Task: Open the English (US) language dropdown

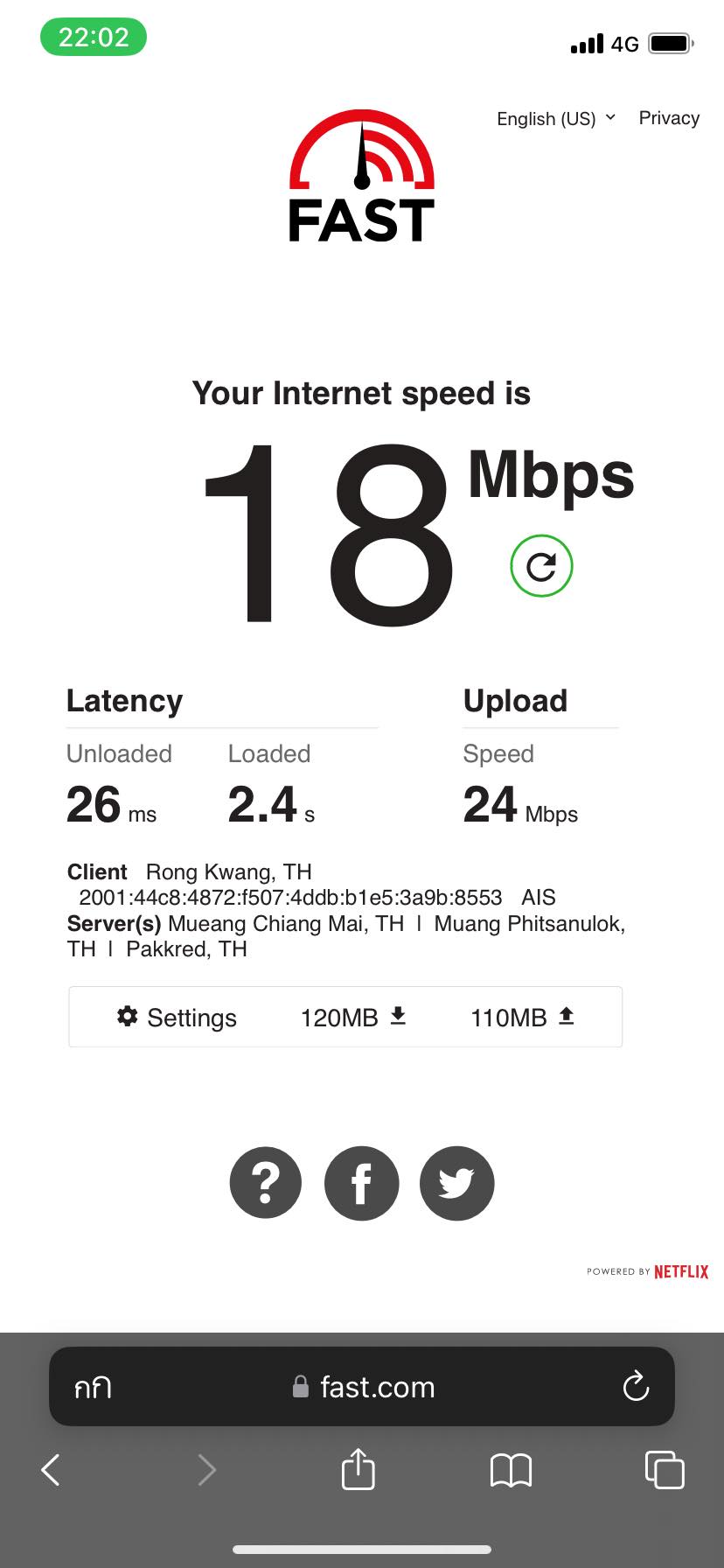Action: point(556,118)
